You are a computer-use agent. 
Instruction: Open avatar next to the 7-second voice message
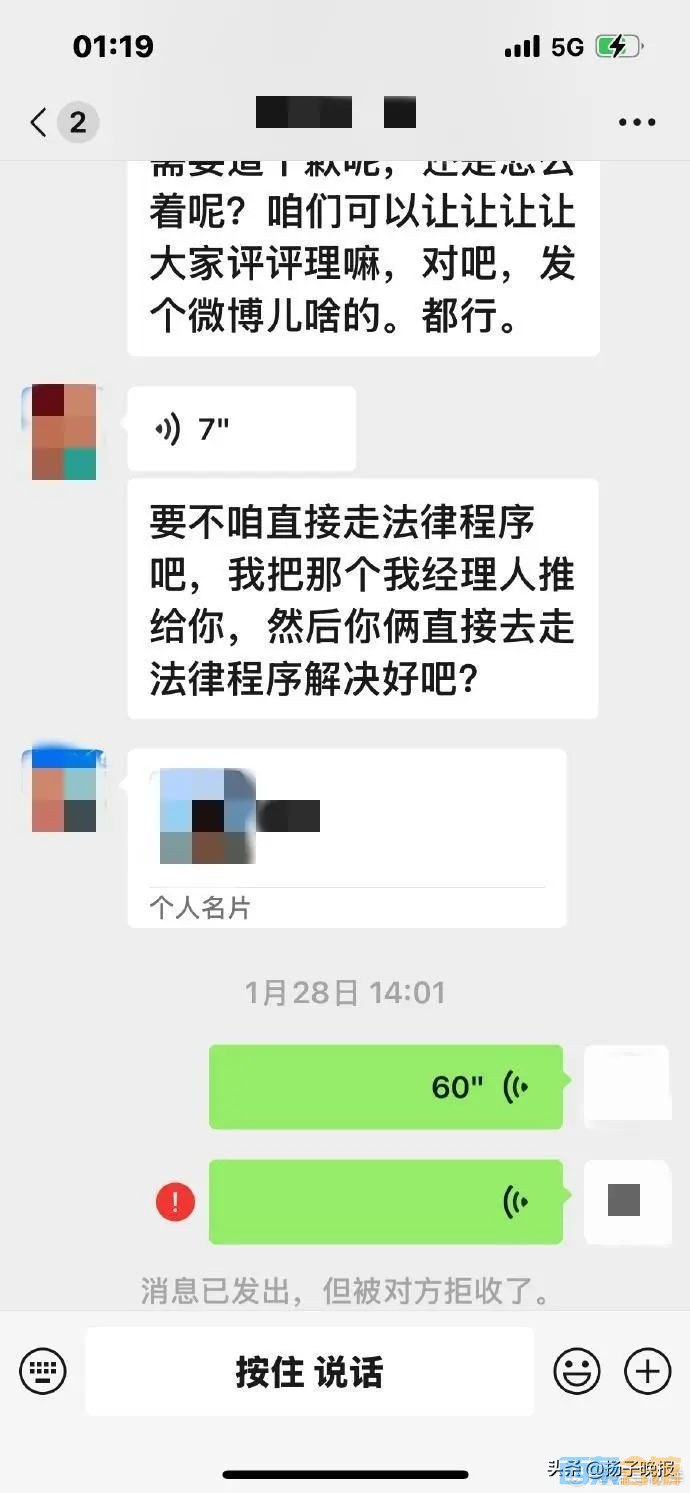(x=64, y=432)
